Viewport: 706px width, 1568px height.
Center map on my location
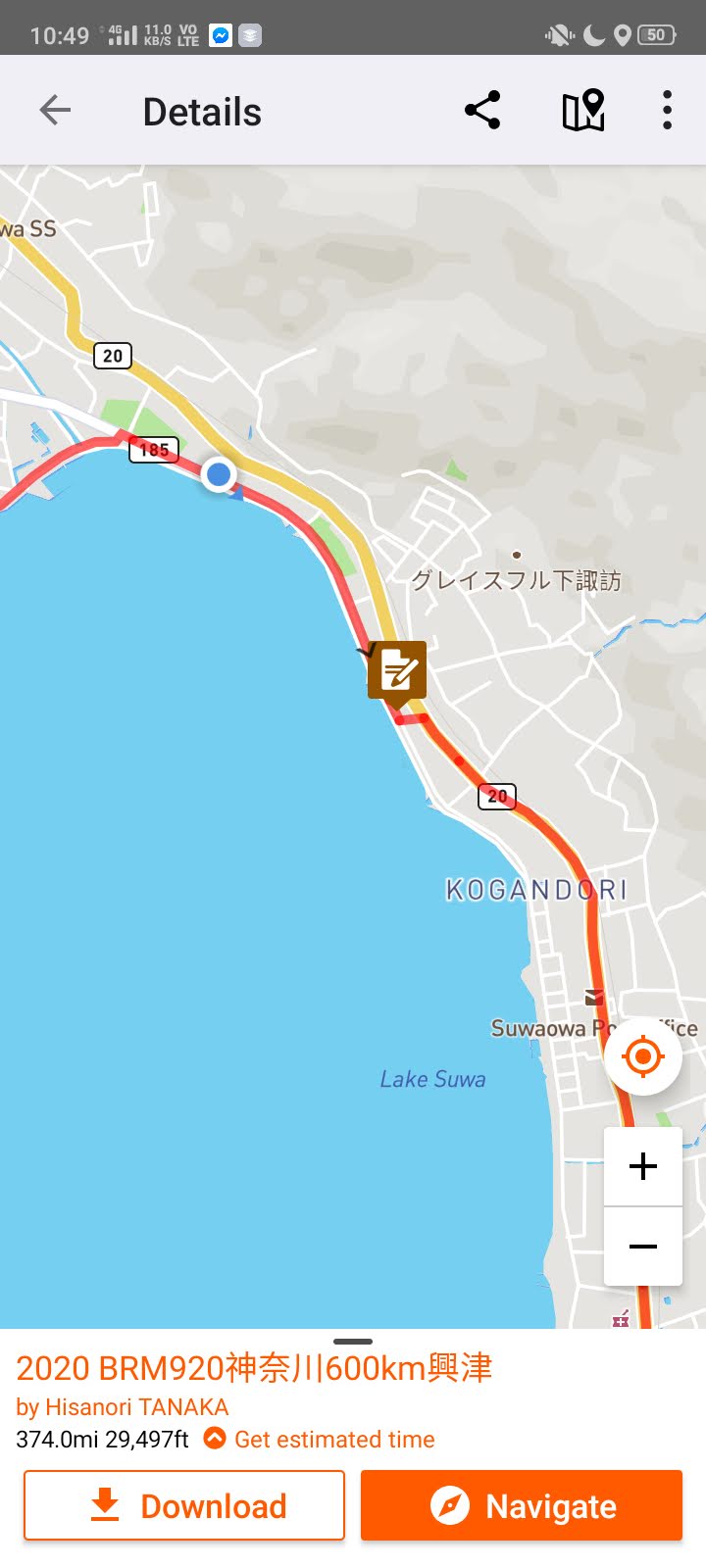click(x=643, y=1056)
